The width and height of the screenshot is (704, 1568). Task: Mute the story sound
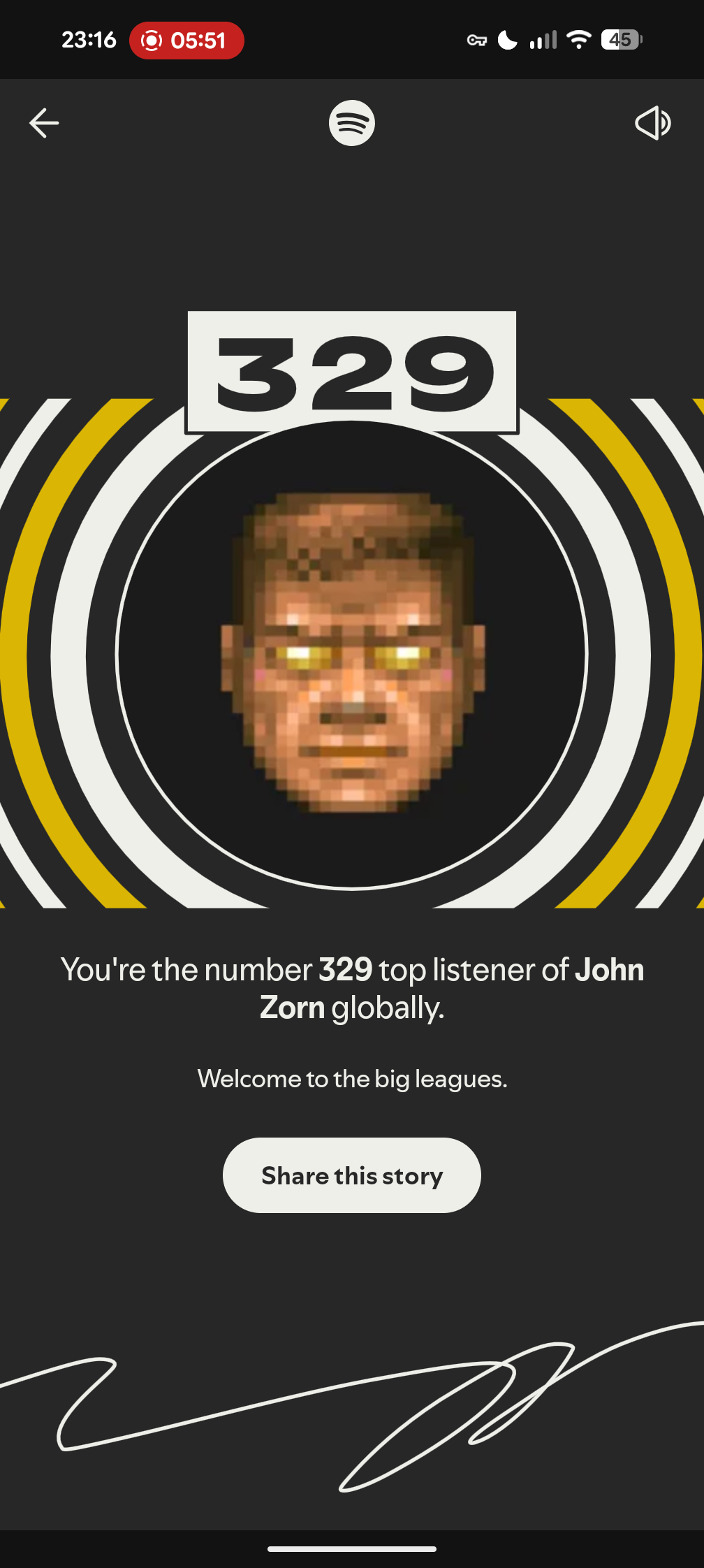click(x=652, y=123)
